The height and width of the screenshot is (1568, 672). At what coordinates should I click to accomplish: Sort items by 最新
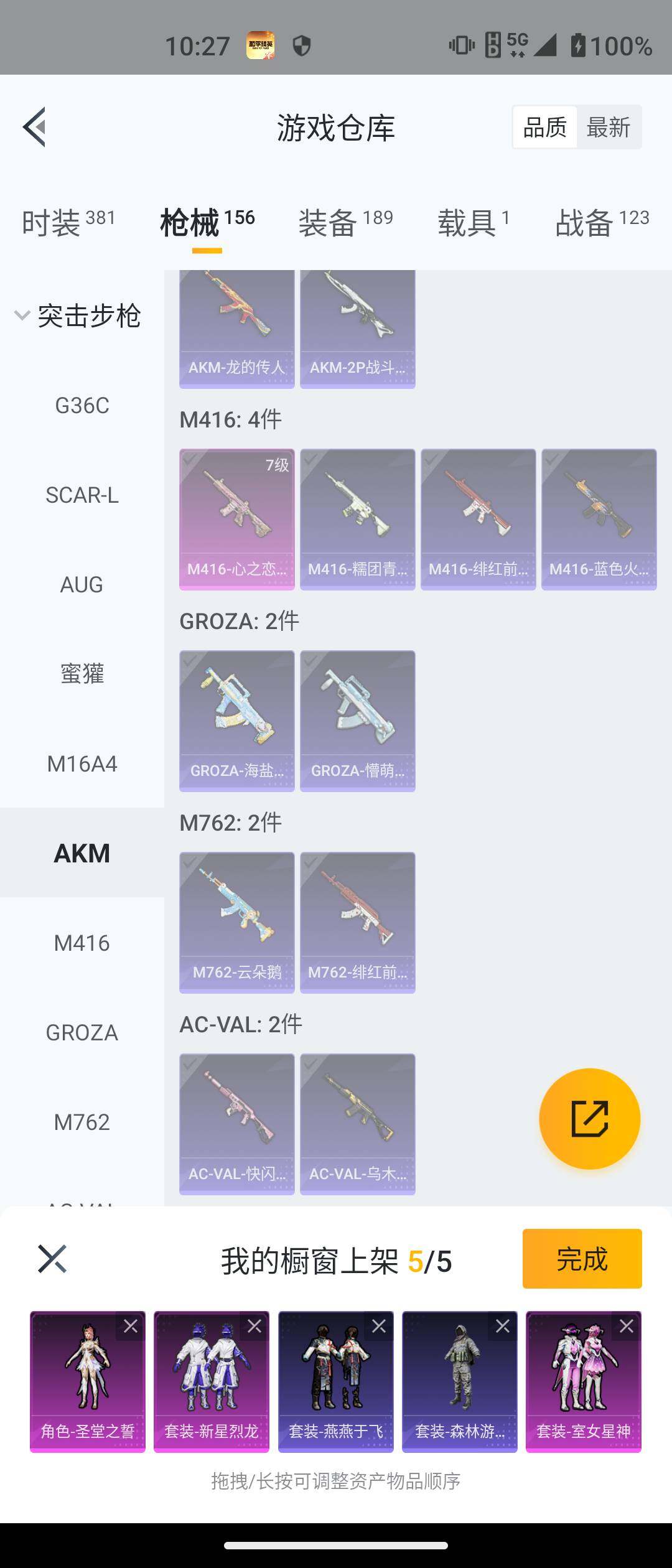click(x=609, y=126)
